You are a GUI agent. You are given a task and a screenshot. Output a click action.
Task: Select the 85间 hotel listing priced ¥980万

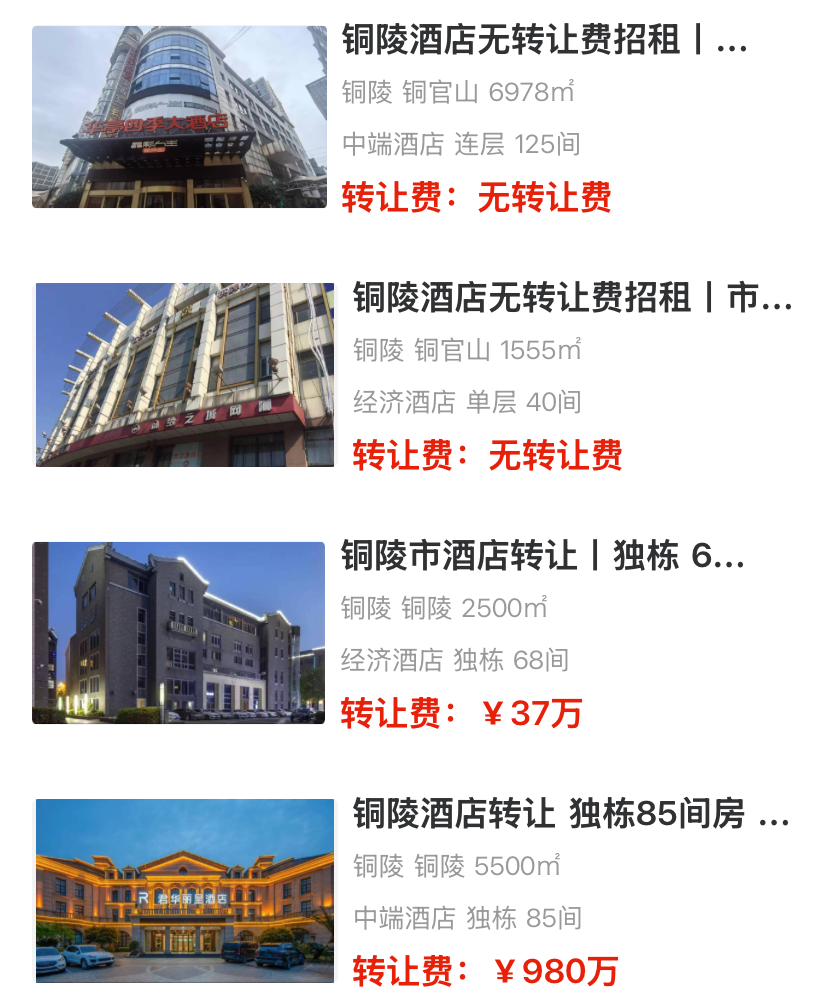coord(570,815)
